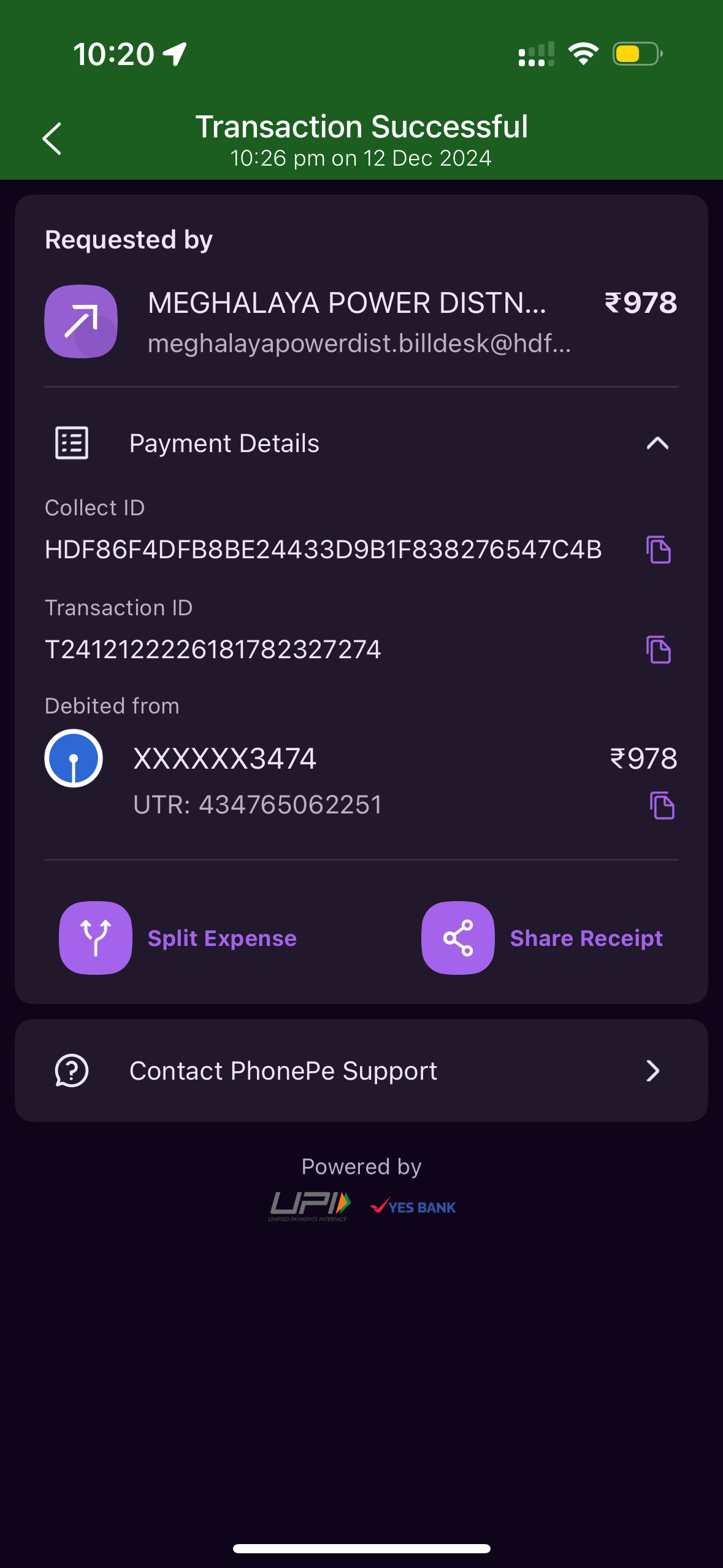The width and height of the screenshot is (723, 1568).
Task: Open Meghalaya Power Distn payee details
Action: pyautogui.click(x=361, y=321)
